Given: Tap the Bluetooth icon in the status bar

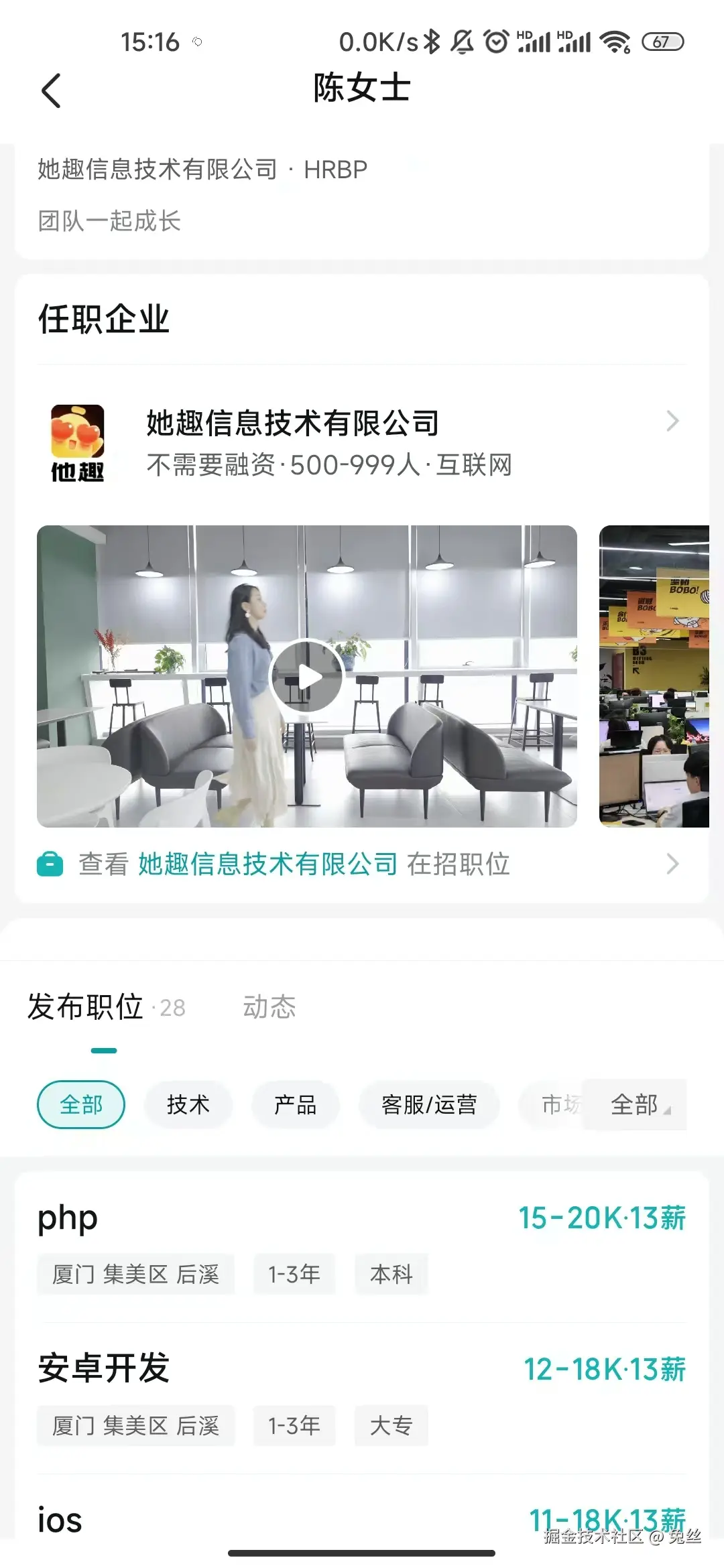Looking at the screenshot, I should [x=432, y=42].
